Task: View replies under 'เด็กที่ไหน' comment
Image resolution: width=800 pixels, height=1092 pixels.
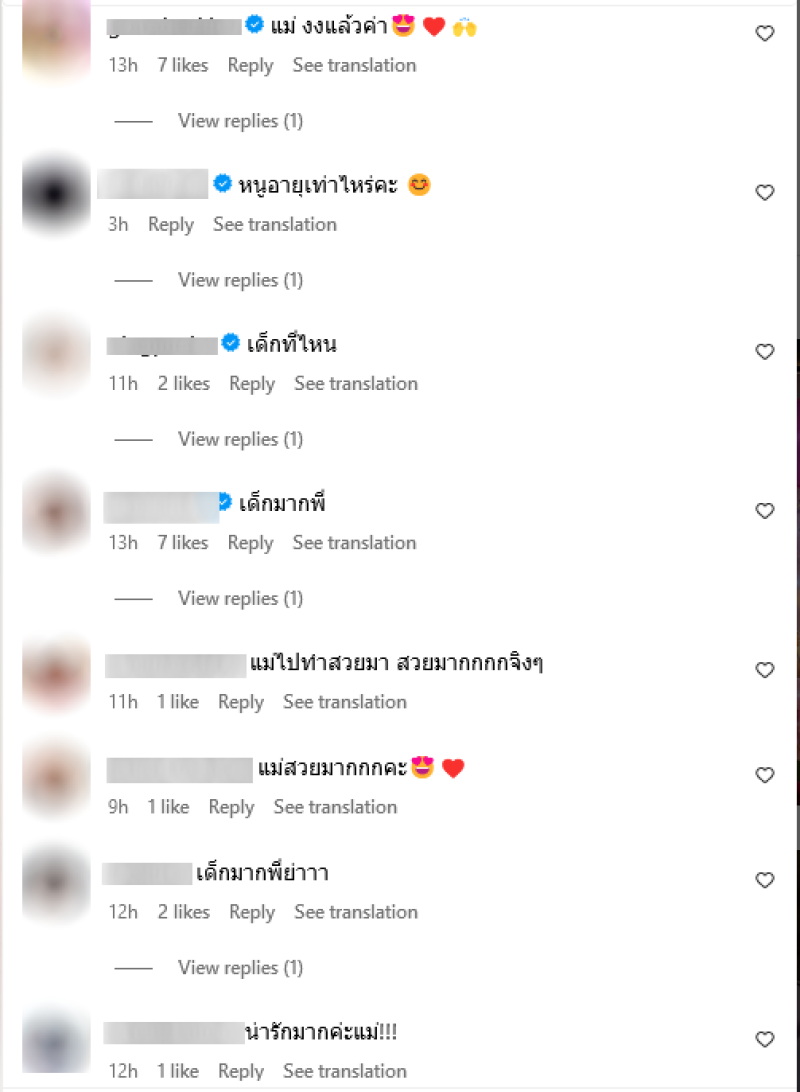Action: (x=240, y=440)
